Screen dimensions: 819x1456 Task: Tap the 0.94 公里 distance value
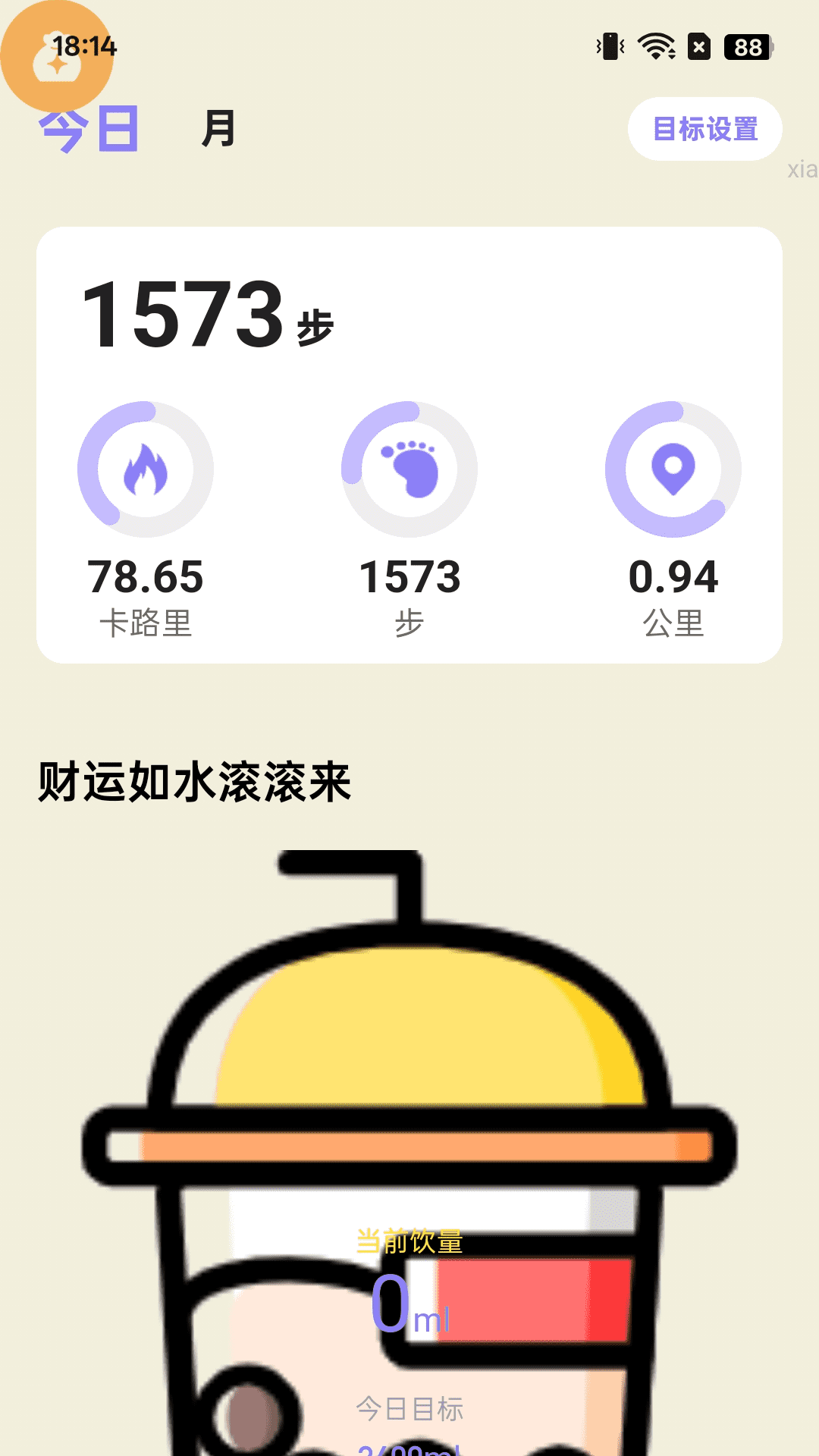pos(675,576)
